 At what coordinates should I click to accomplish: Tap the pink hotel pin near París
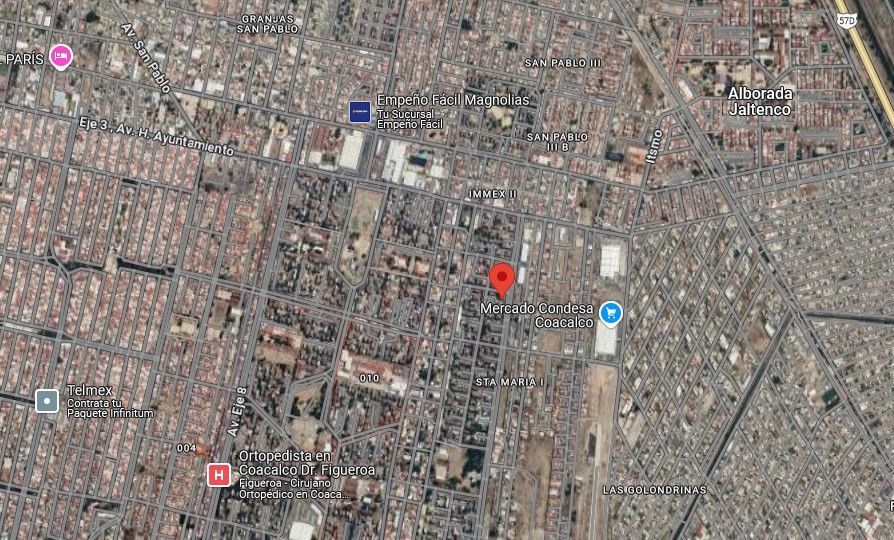[60, 56]
